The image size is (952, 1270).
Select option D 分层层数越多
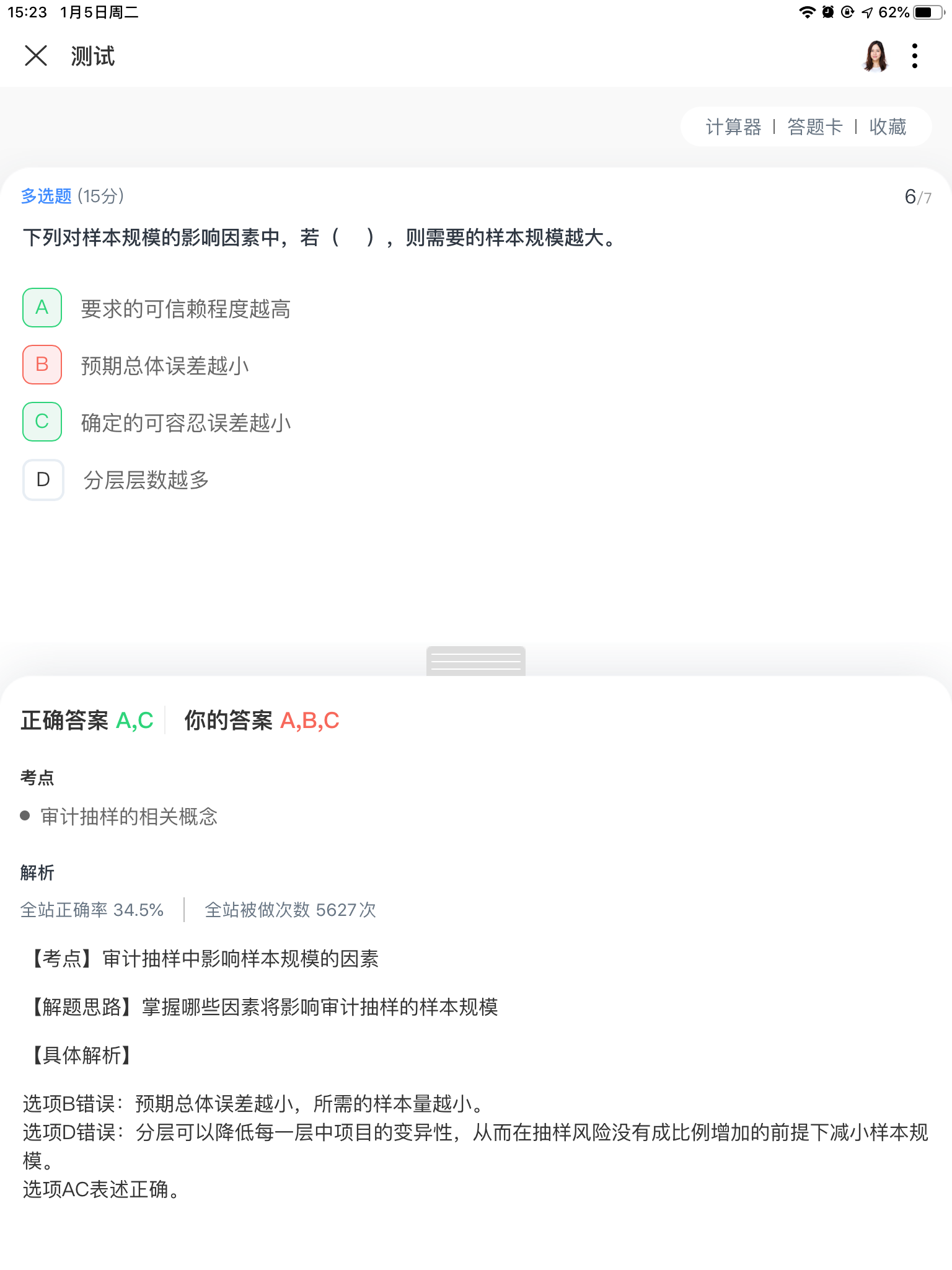[x=43, y=479]
